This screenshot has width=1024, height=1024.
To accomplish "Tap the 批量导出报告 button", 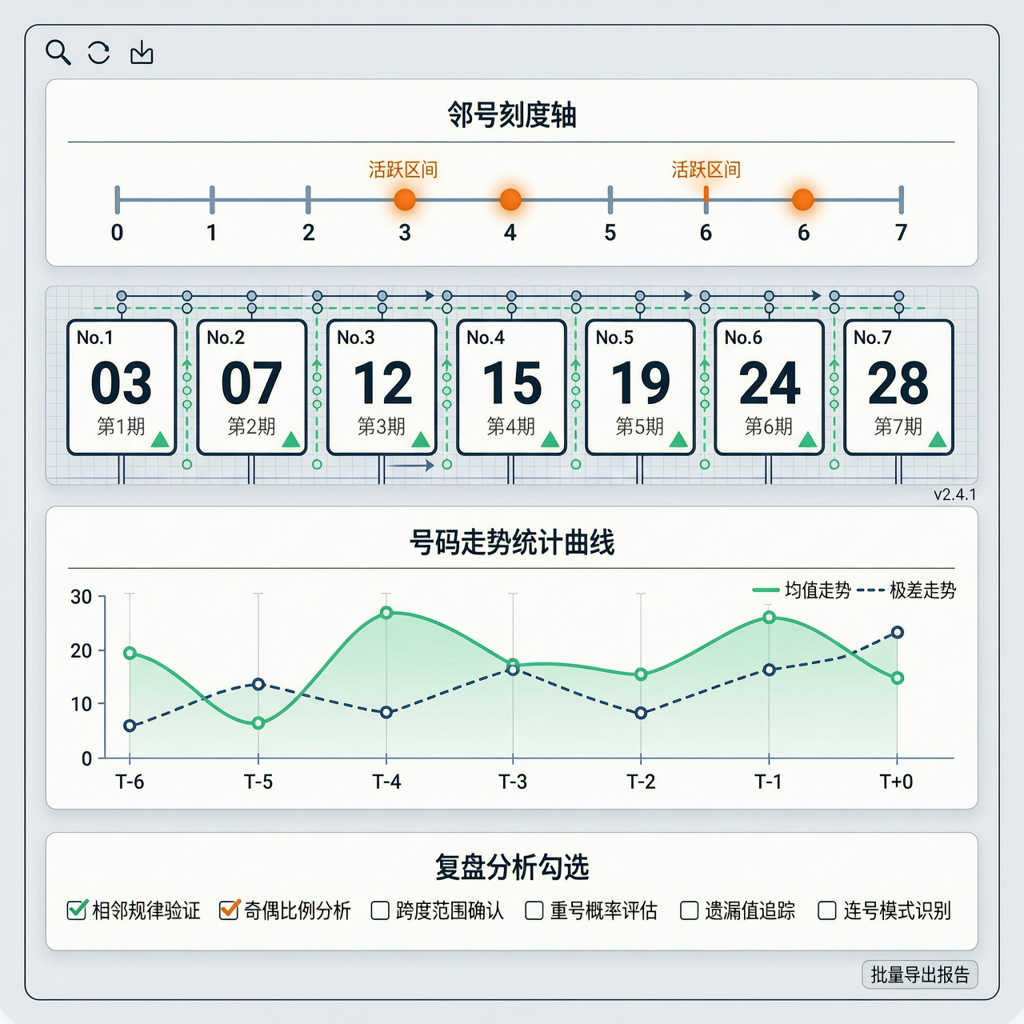I will pyautogui.click(x=920, y=974).
